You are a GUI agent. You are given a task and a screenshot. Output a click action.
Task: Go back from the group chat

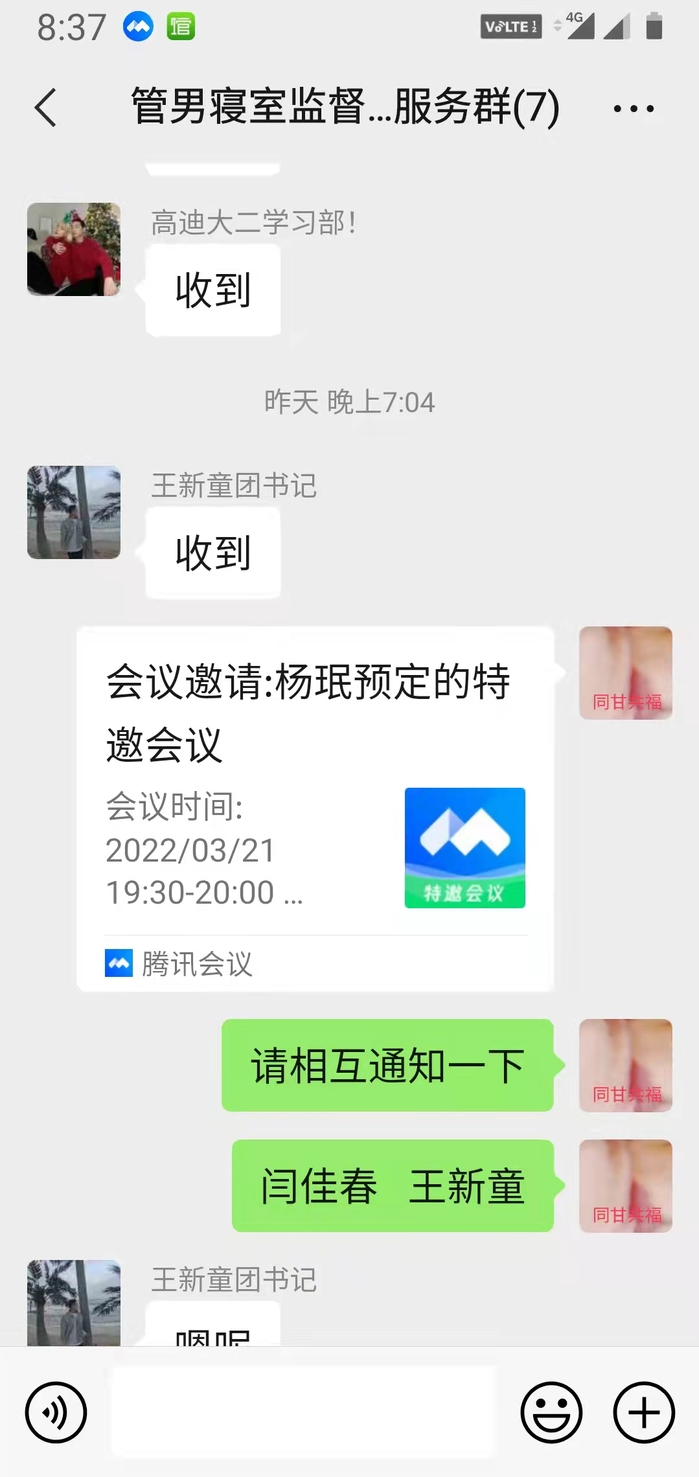click(x=45, y=108)
